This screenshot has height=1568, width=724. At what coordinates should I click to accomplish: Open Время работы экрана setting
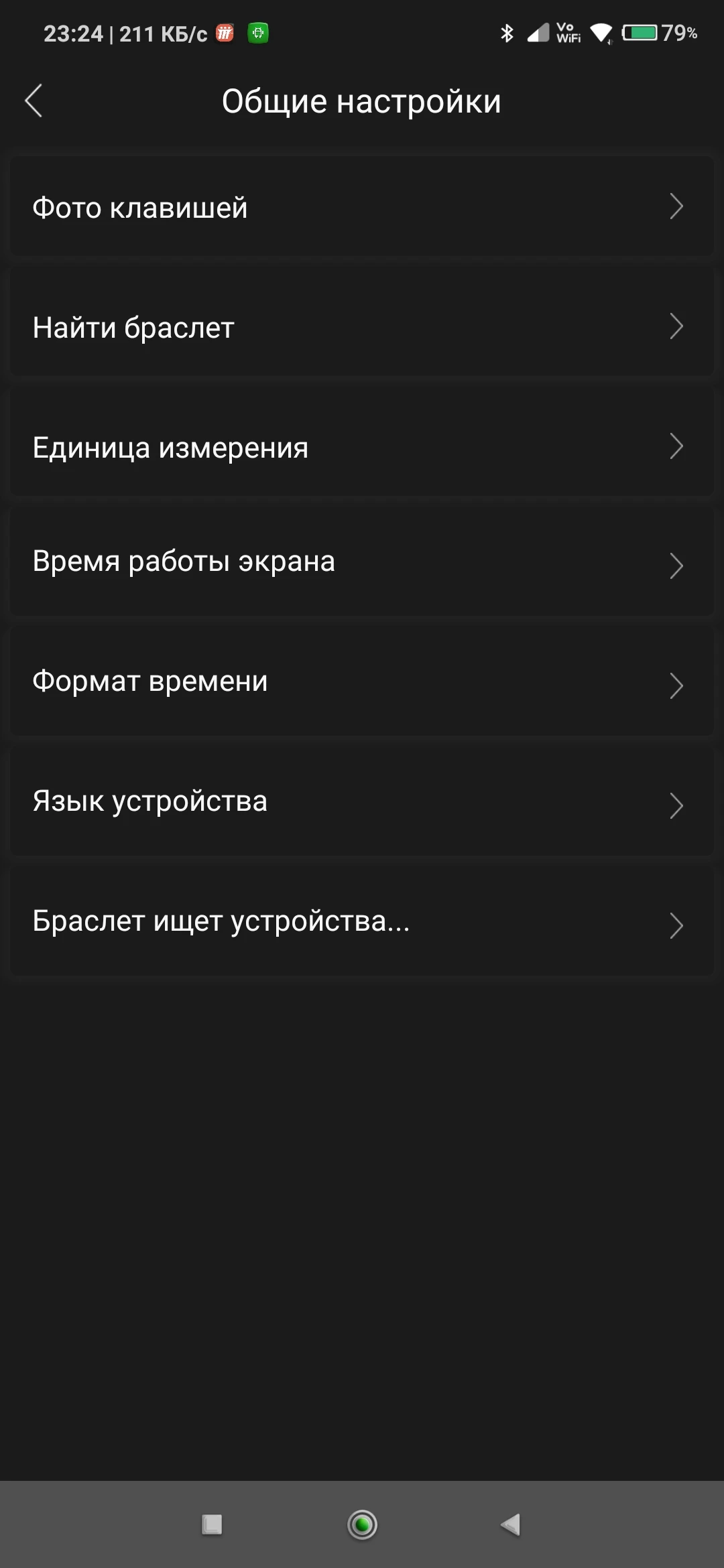click(362, 566)
